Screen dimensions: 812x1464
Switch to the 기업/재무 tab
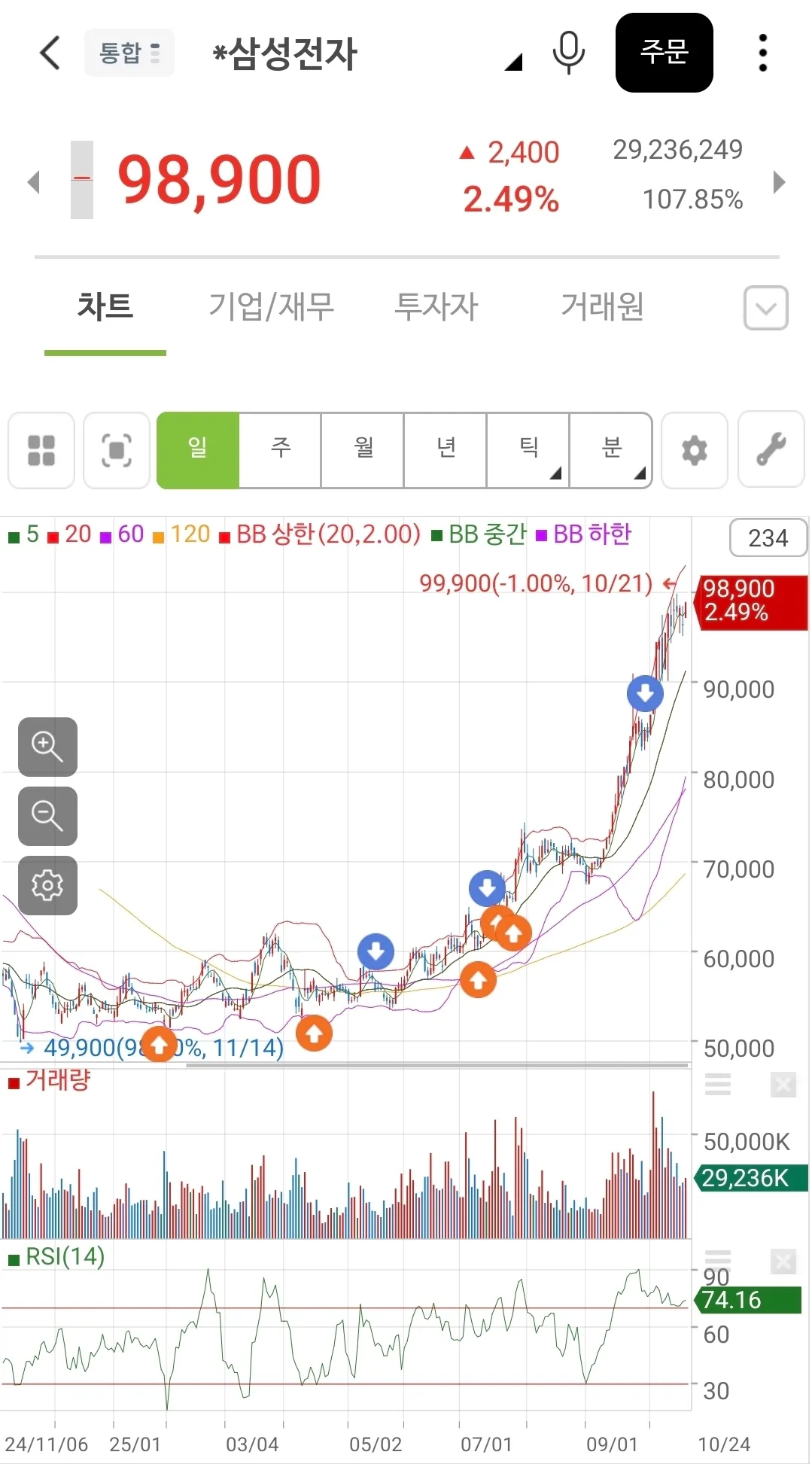(271, 307)
